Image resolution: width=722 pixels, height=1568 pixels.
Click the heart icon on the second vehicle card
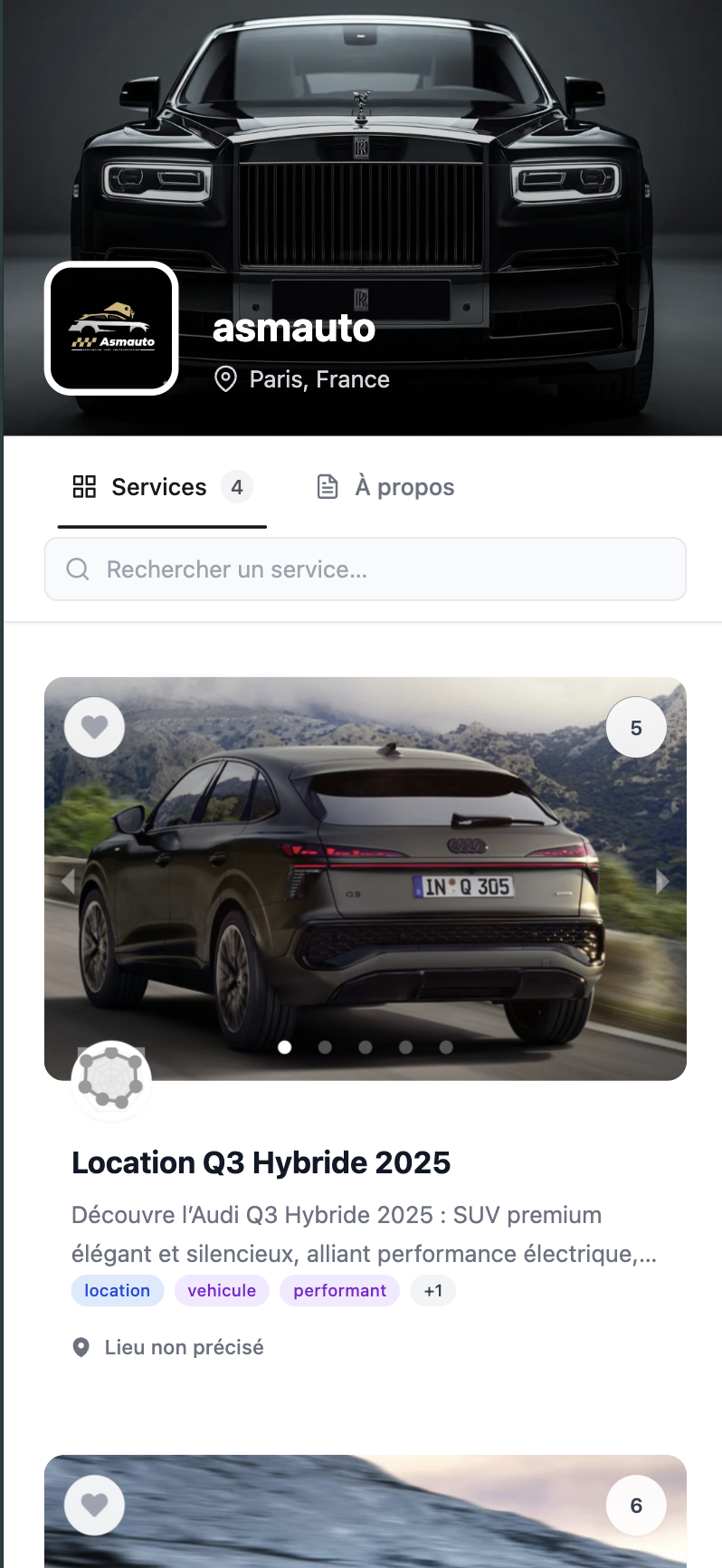pyautogui.click(x=94, y=1505)
